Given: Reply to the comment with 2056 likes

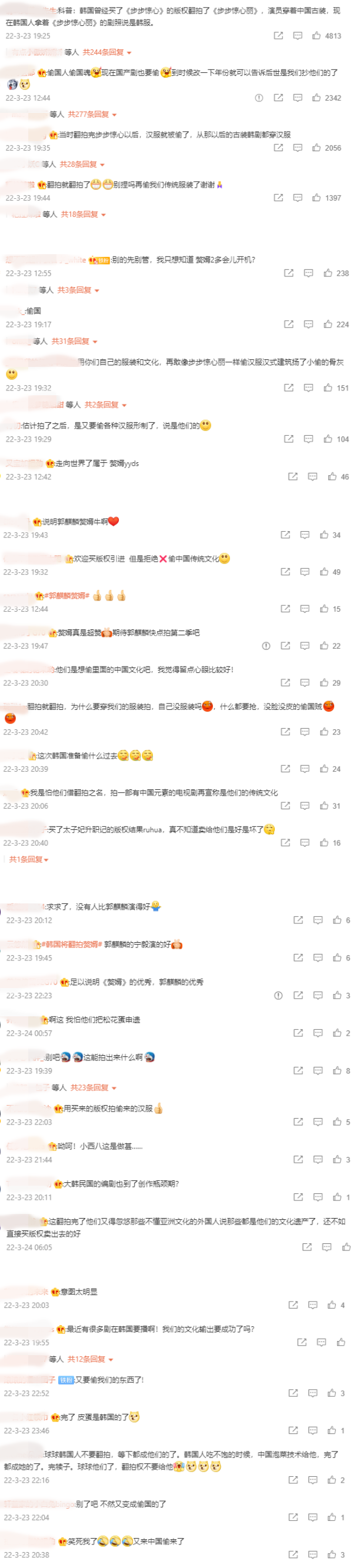Looking at the screenshot, I should coord(298,148).
